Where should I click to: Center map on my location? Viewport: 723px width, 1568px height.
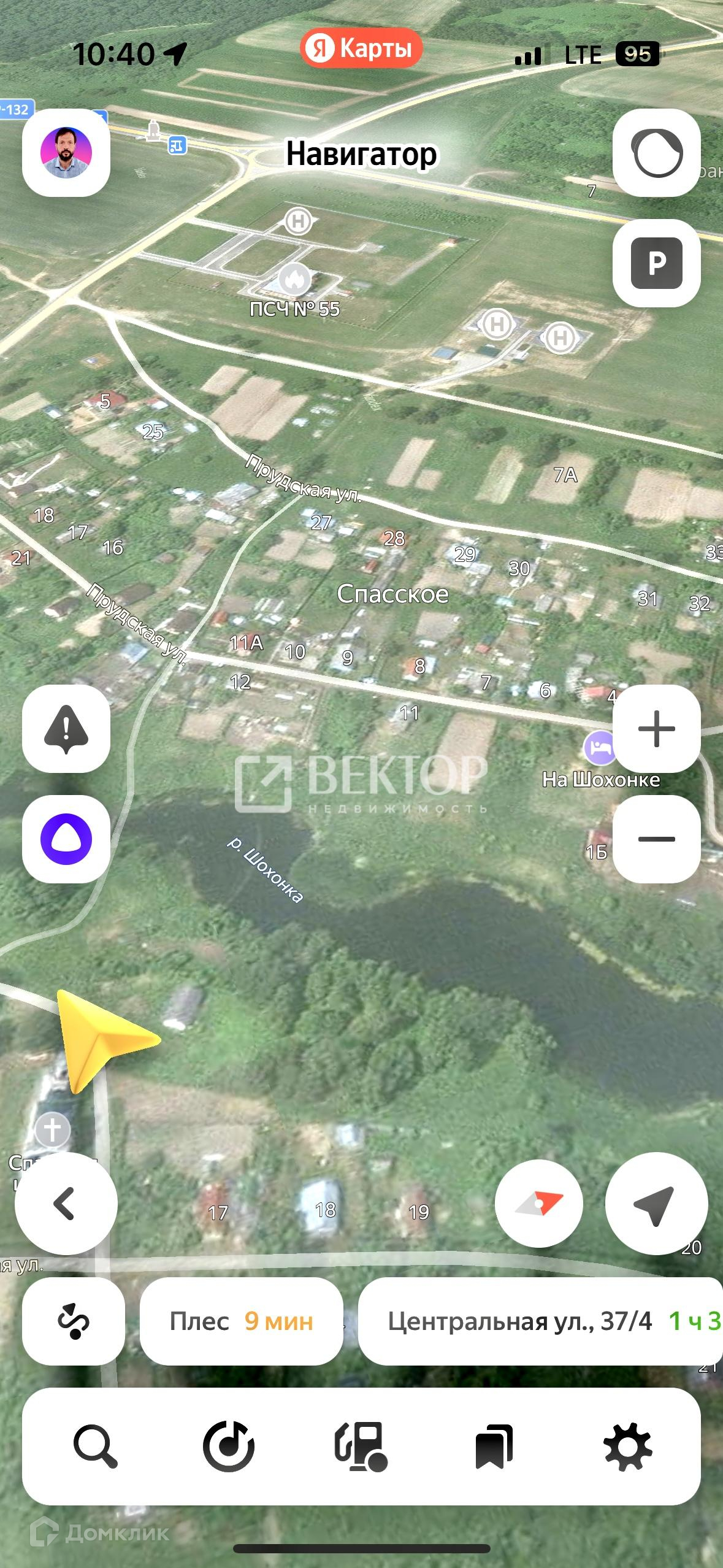coord(657,1204)
